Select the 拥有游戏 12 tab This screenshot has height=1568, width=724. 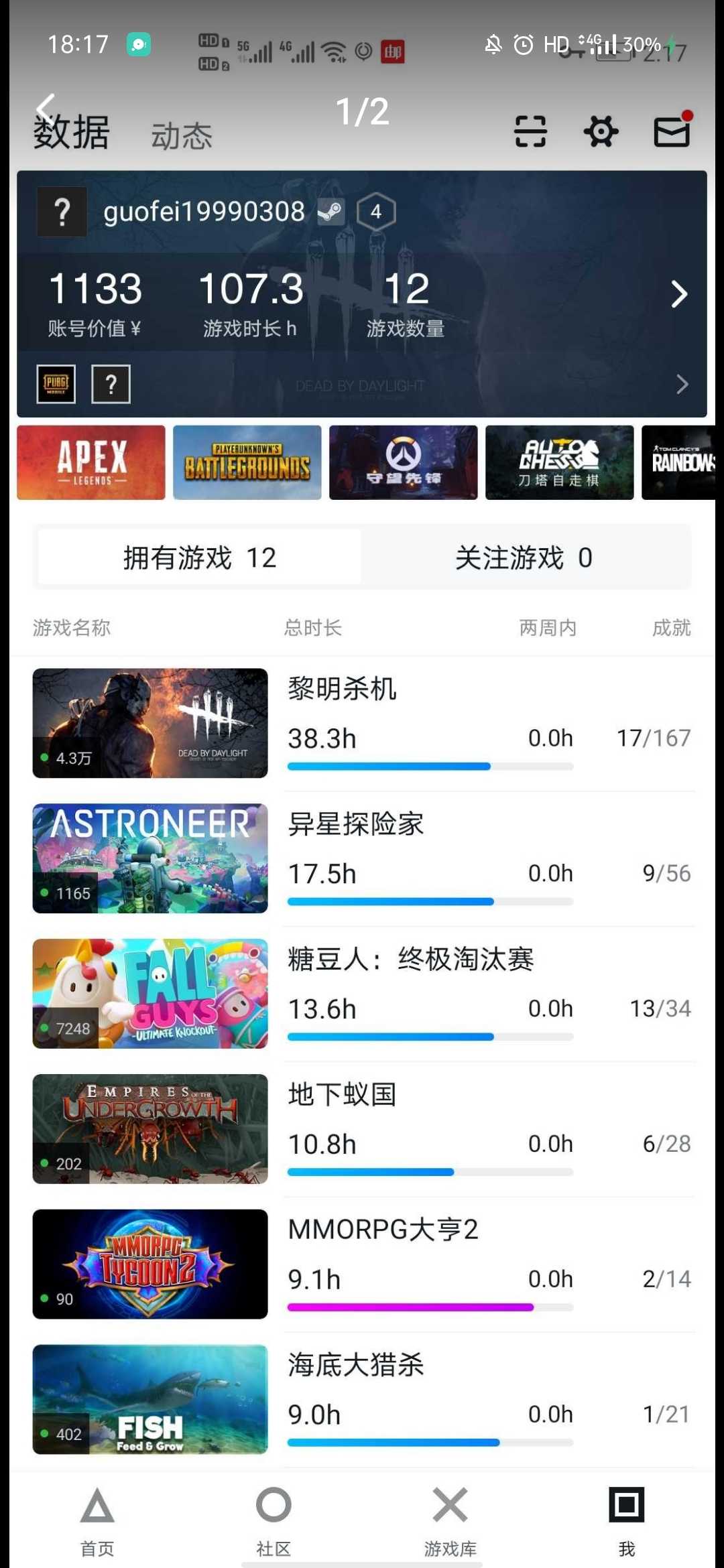[x=200, y=558]
